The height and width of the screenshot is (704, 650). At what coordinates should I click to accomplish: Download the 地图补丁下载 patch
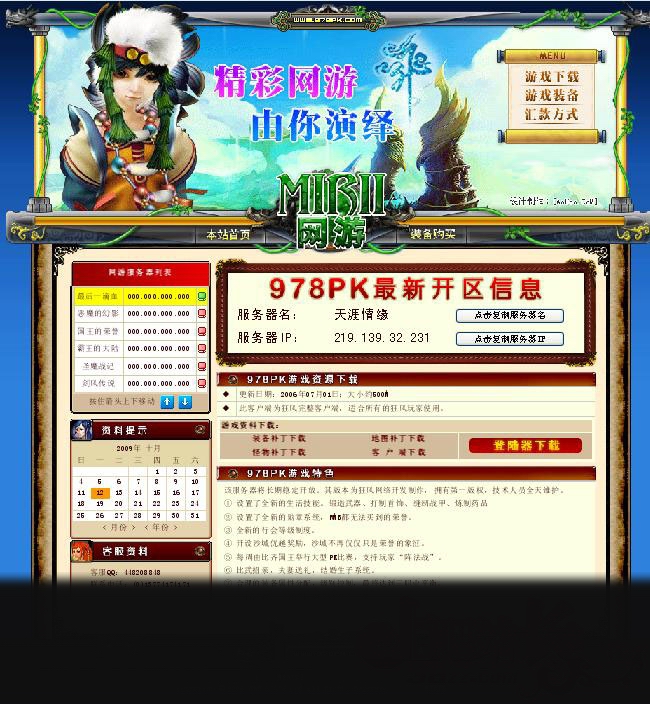398,438
